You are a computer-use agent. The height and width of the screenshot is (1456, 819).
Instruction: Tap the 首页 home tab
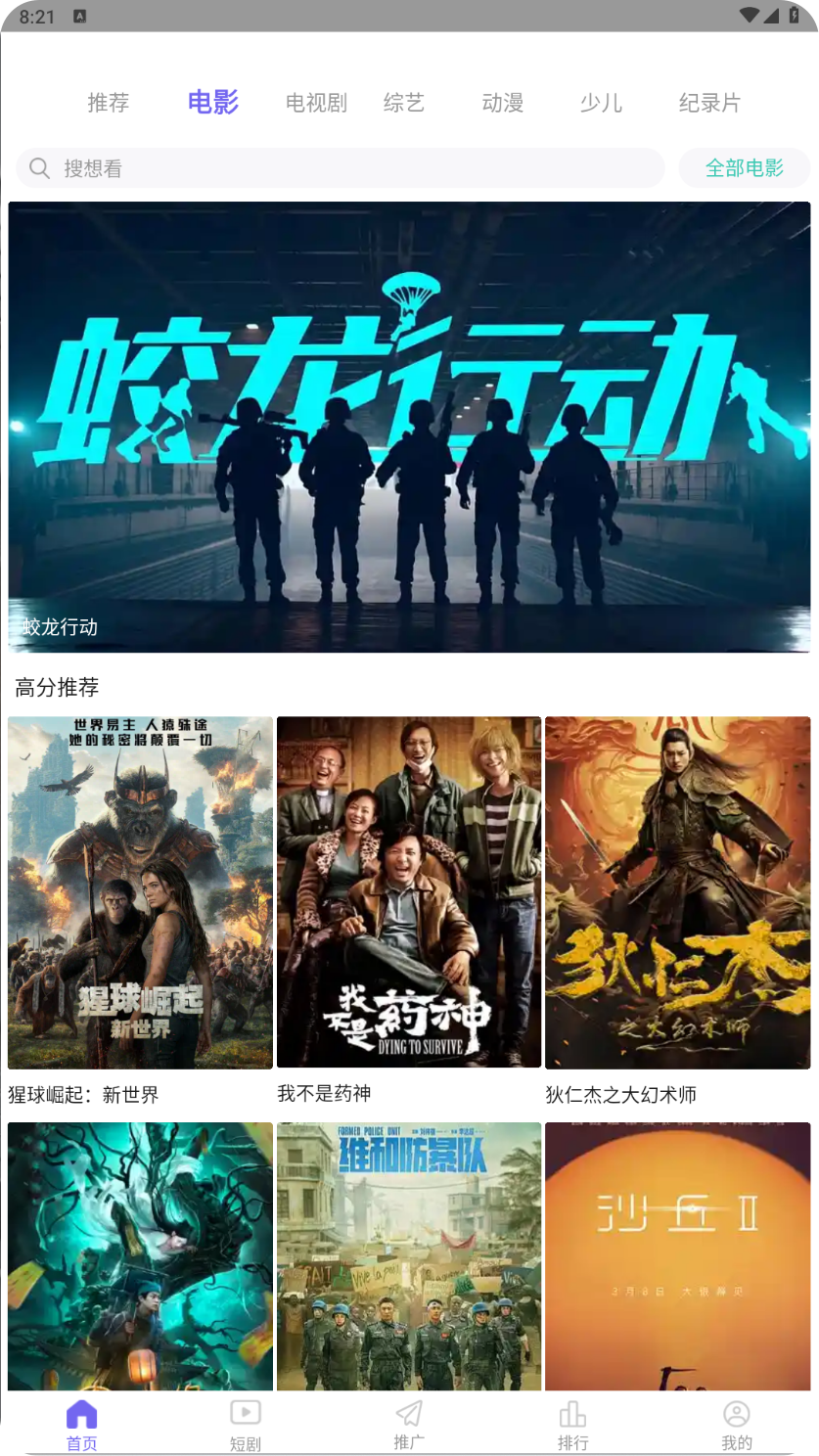pyautogui.click(x=81, y=1425)
